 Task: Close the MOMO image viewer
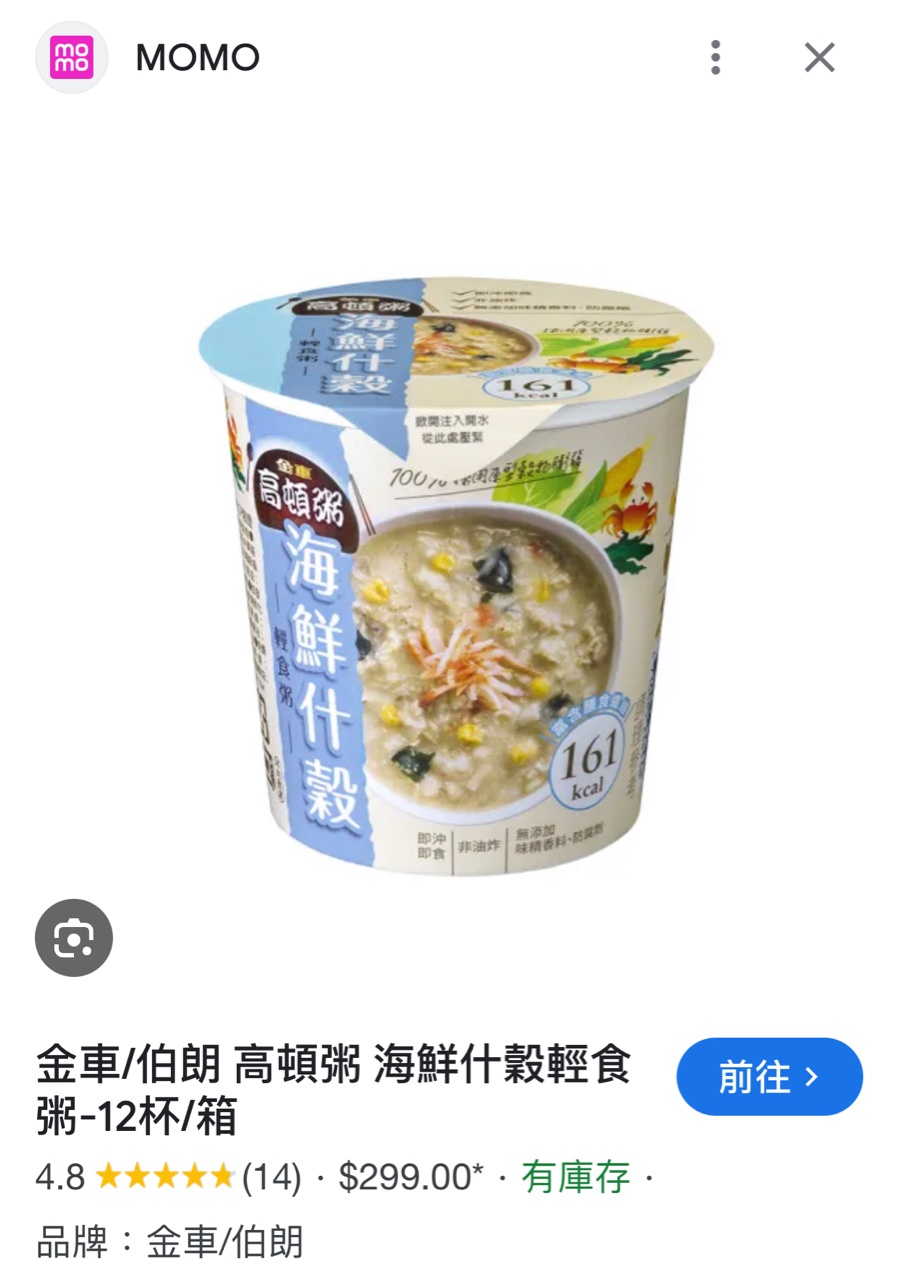pos(819,58)
